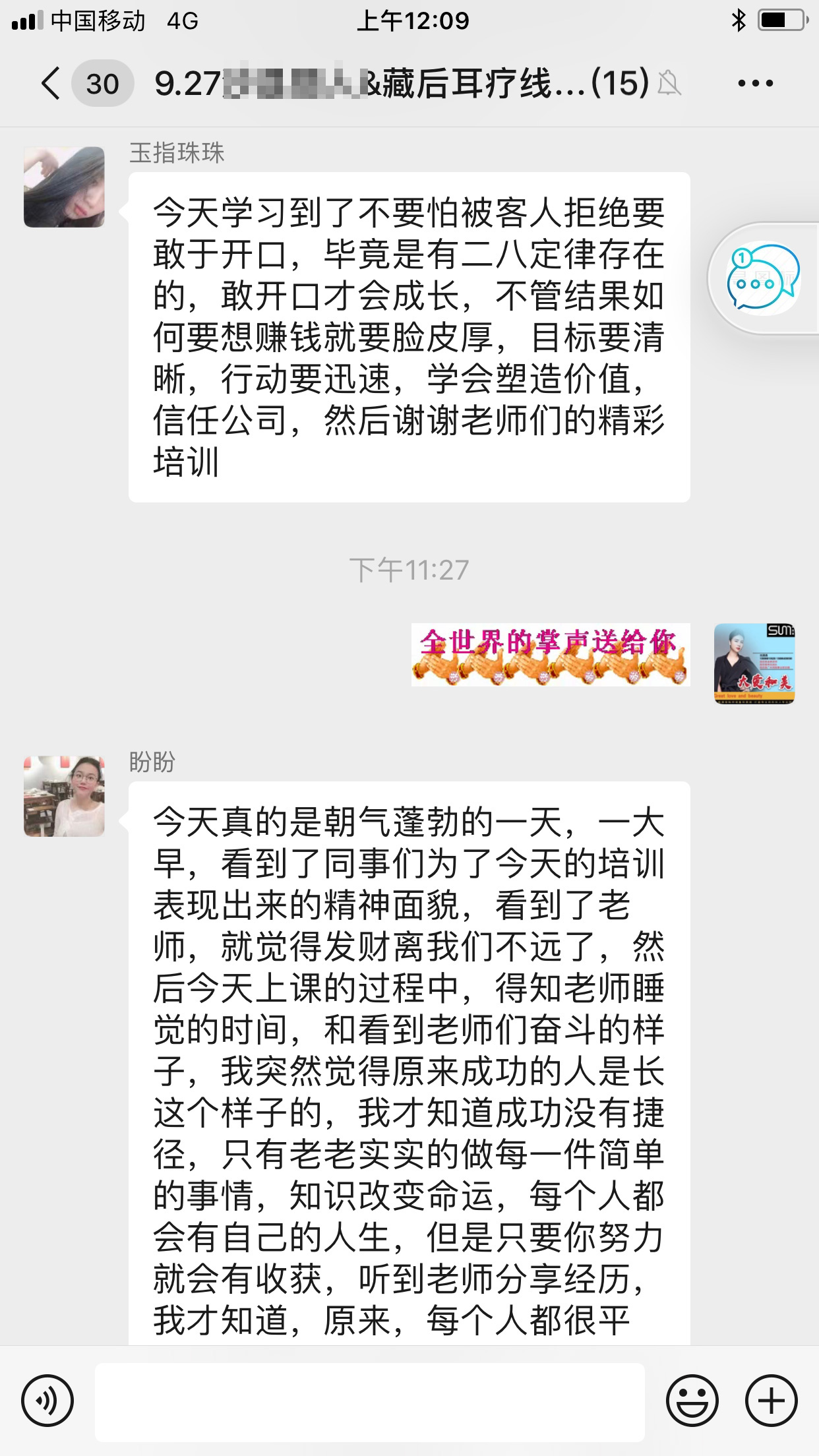Open my own avatar beside the sticker
Image resolution: width=819 pixels, height=1456 pixels.
tap(754, 663)
